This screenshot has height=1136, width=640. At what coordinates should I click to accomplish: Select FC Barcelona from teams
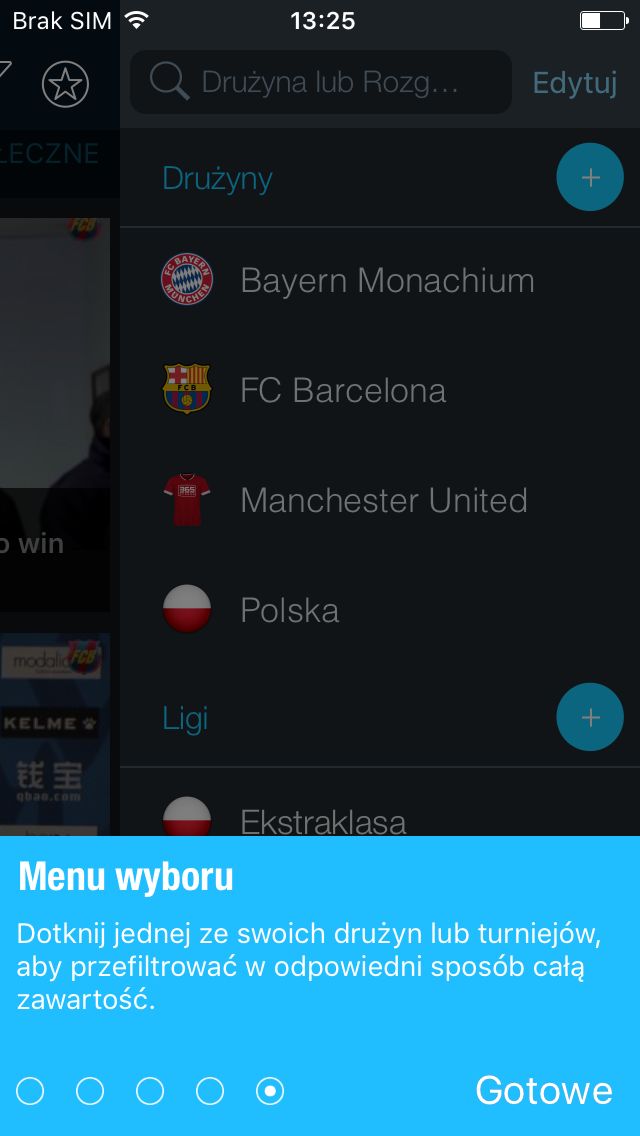[x=380, y=390]
